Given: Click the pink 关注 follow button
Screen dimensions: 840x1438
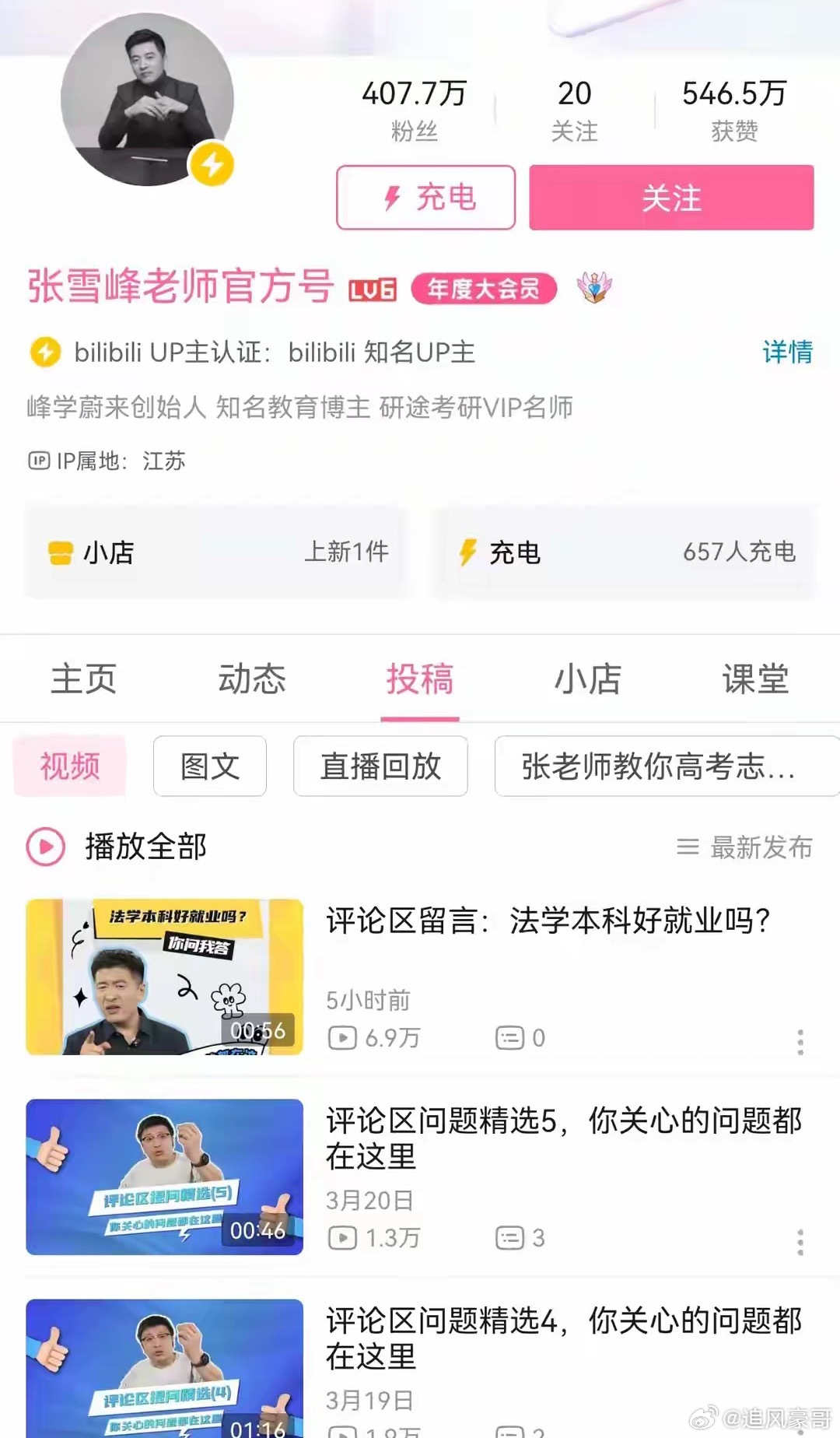Looking at the screenshot, I should point(670,198).
